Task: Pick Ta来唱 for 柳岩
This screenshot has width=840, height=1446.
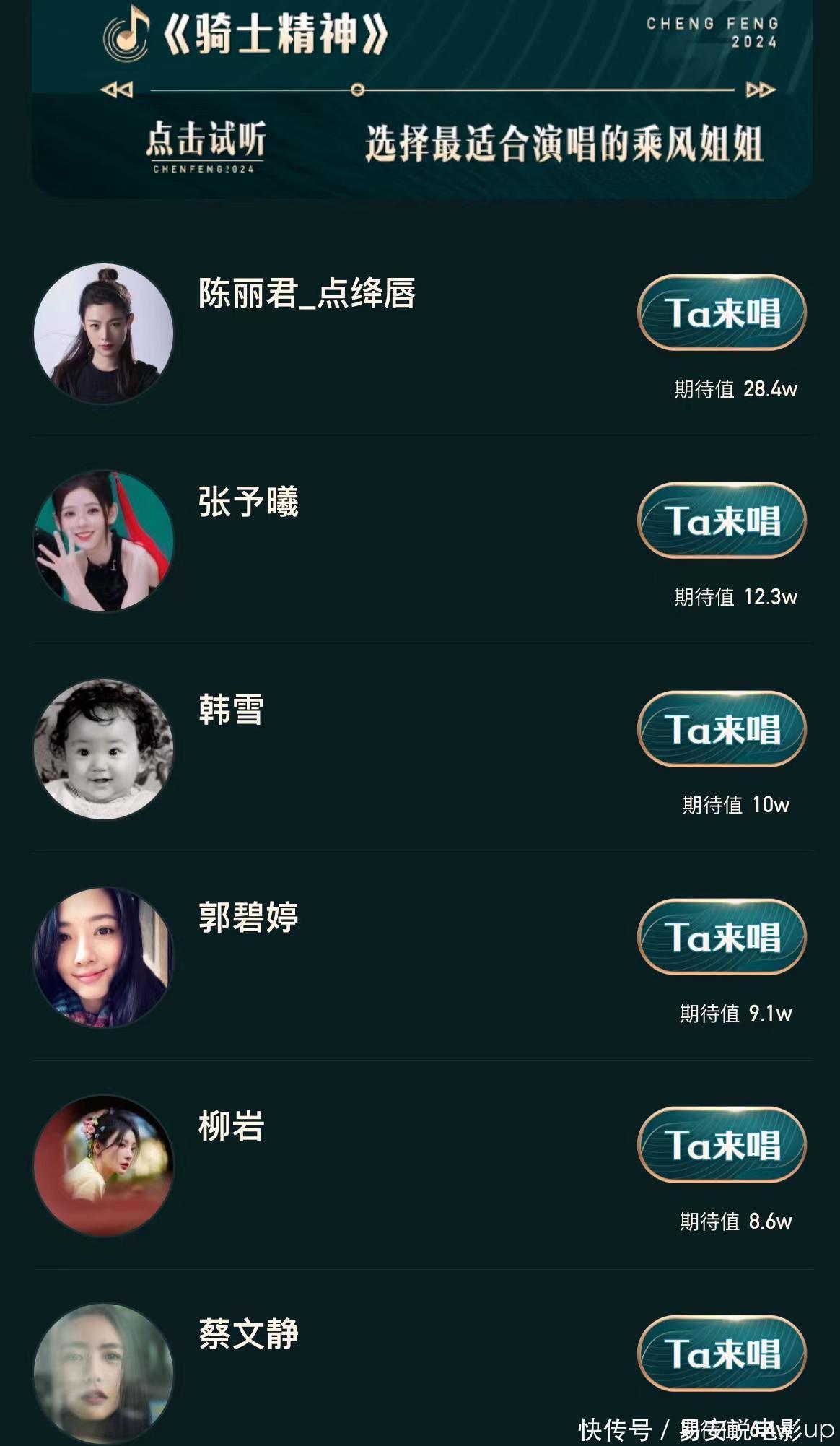Action: tap(722, 1145)
